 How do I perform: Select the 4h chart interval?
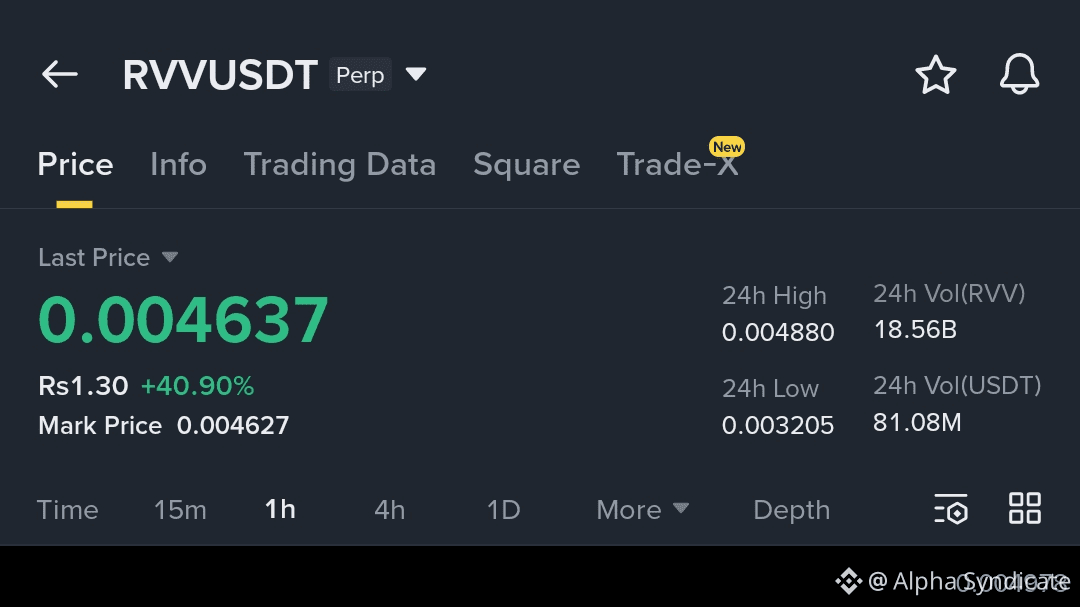pyautogui.click(x=389, y=510)
